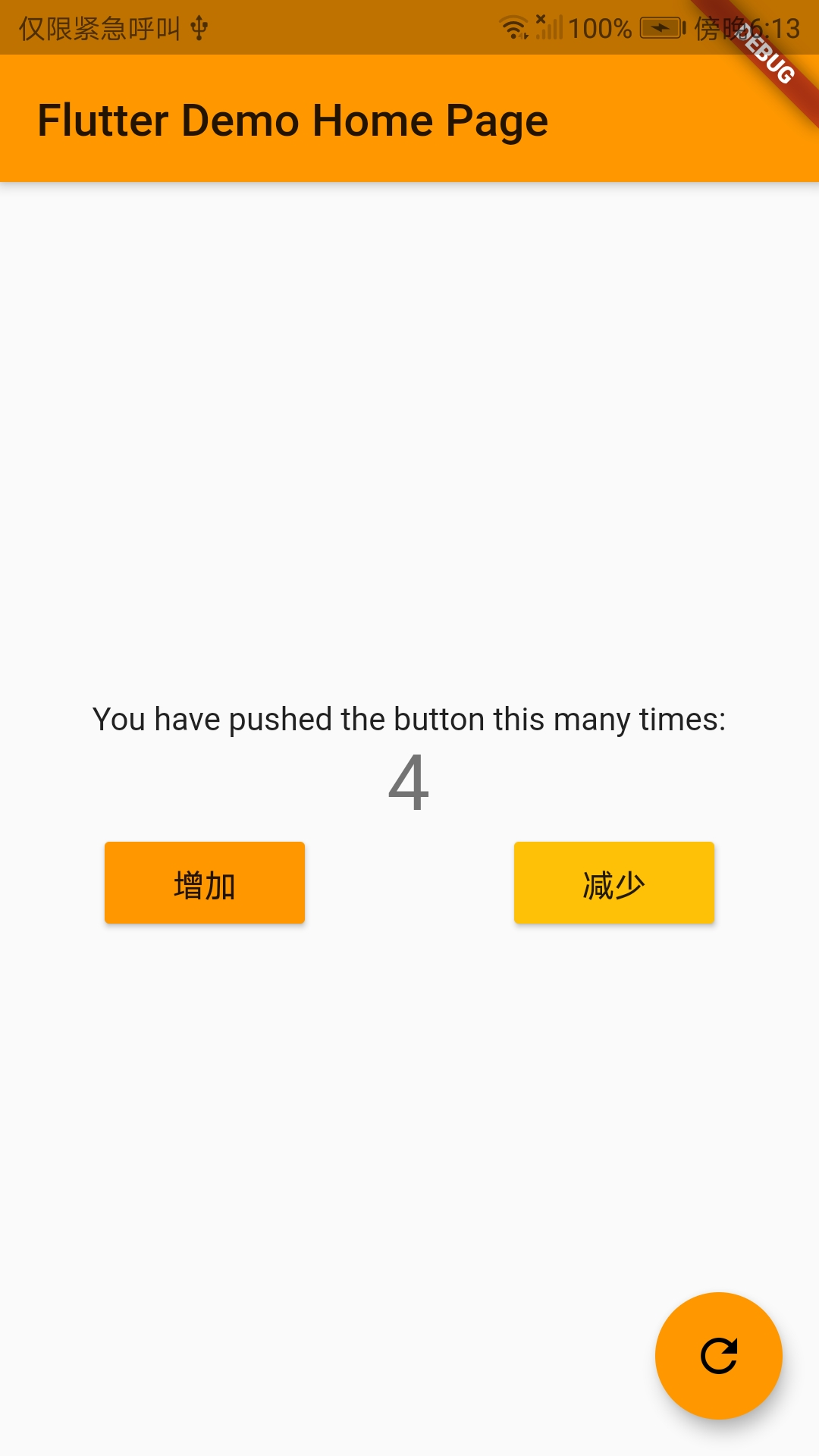
Task: Click the orange 增加 button surface
Action: click(204, 882)
